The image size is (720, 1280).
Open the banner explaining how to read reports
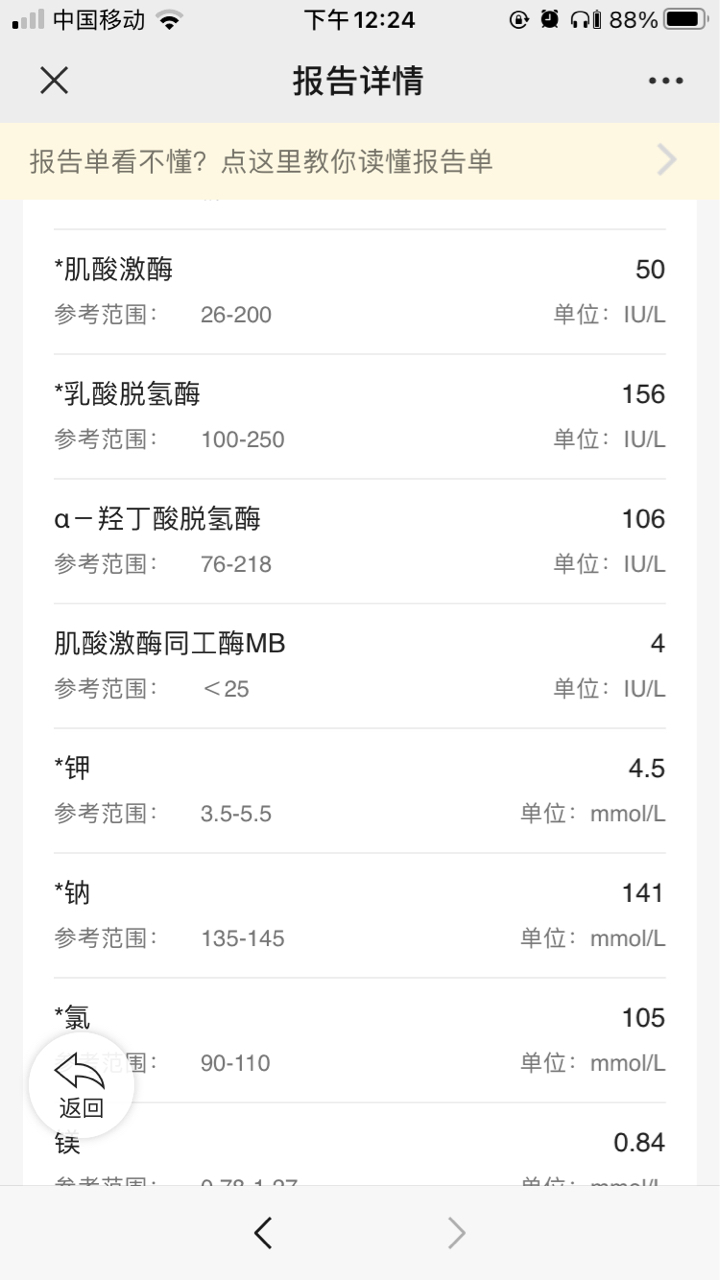tap(360, 161)
